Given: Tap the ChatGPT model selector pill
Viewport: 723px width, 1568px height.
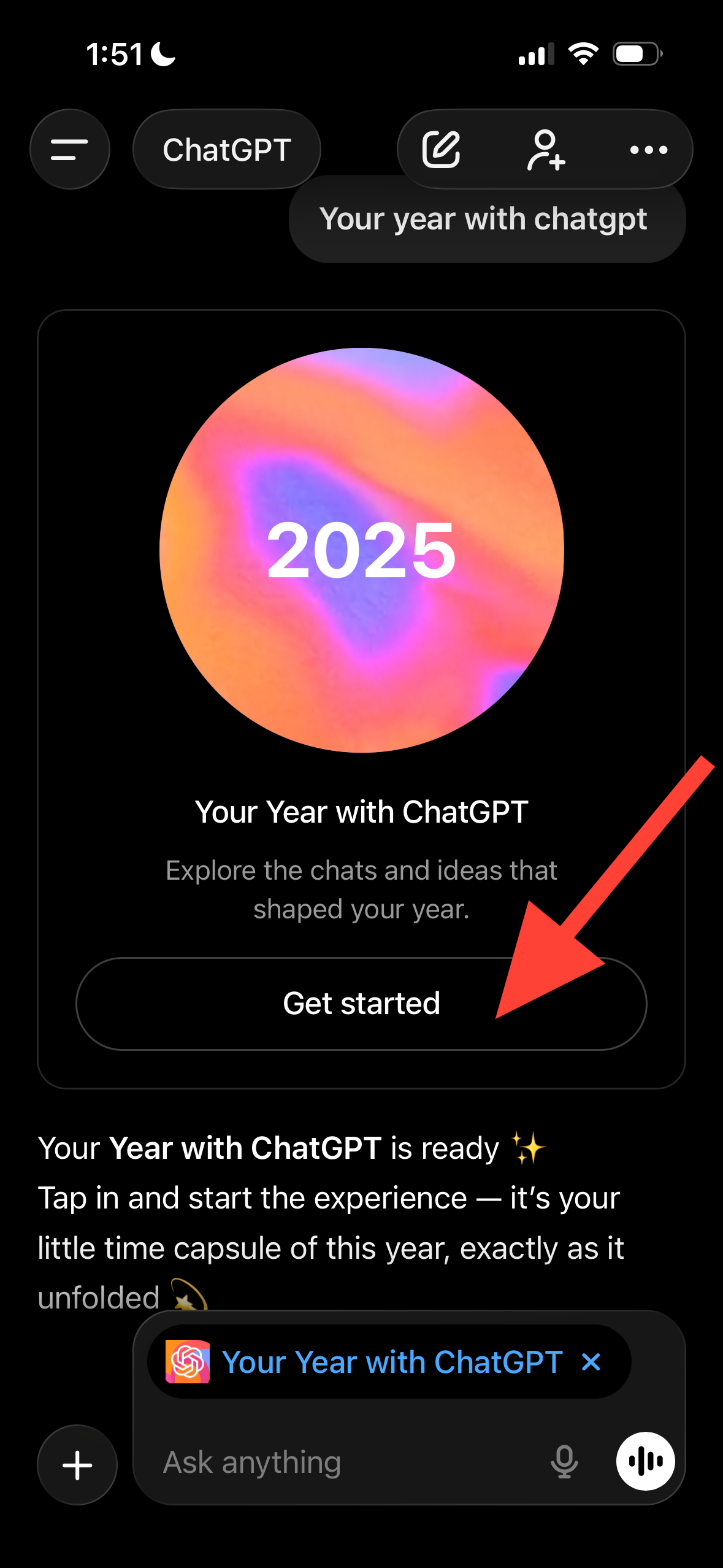Looking at the screenshot, I should (226, 149).
